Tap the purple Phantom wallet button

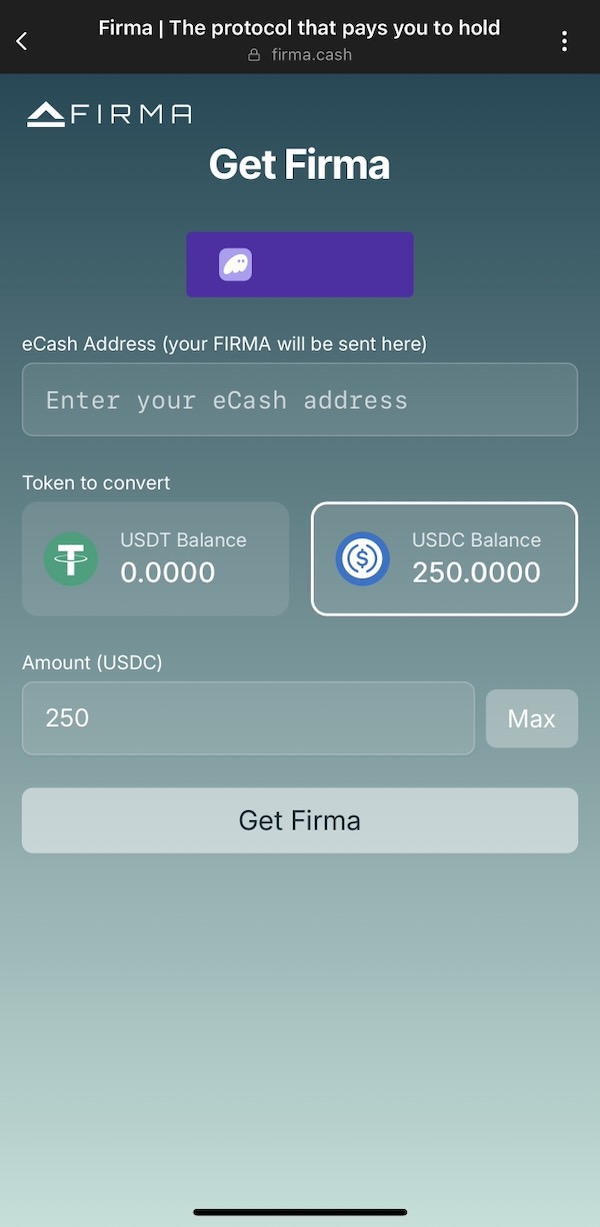pos(300,265)
